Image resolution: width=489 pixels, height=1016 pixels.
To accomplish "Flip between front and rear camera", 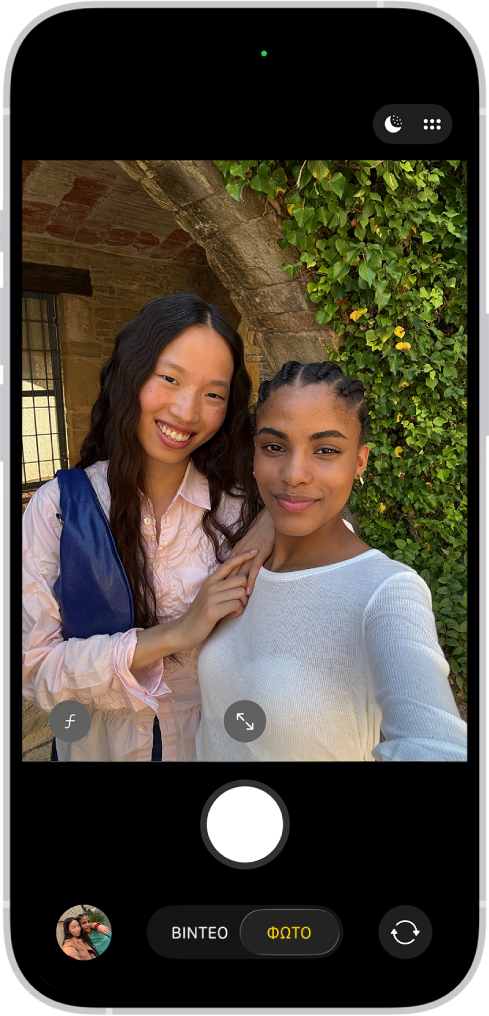I will tap(405, 932).
